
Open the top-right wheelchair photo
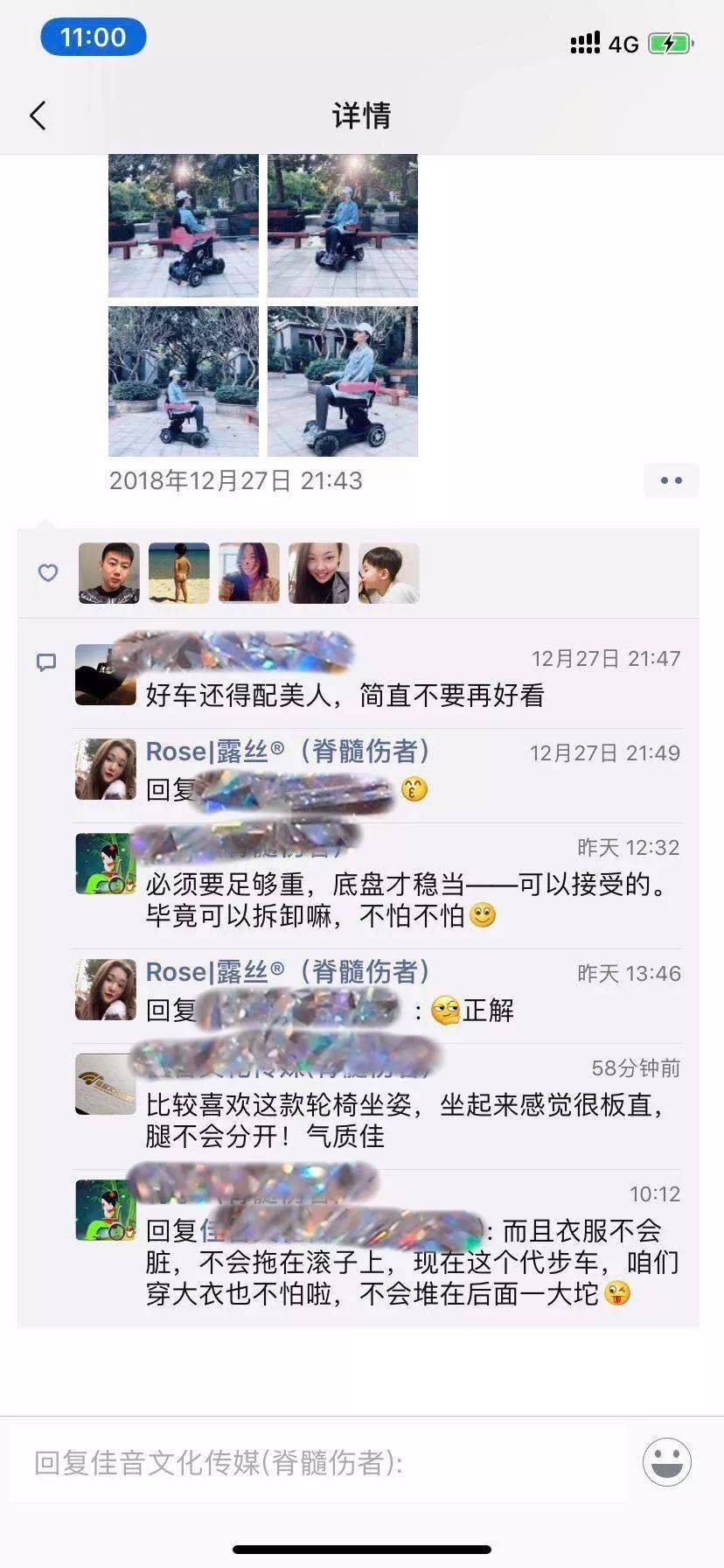pos(343,226)
